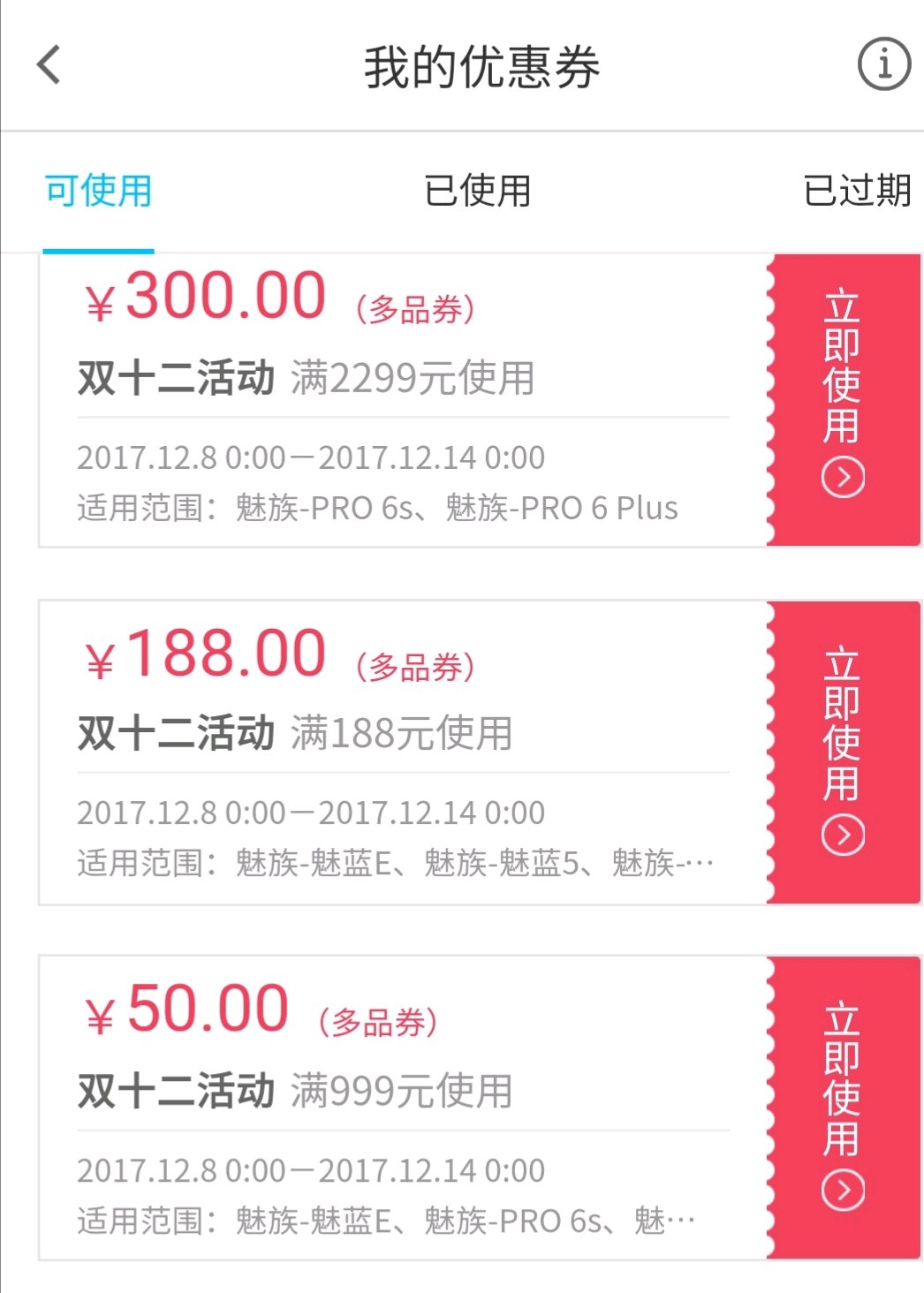Select the 可使用 tab
This screenshot has width=924, height=1293.
98,191
